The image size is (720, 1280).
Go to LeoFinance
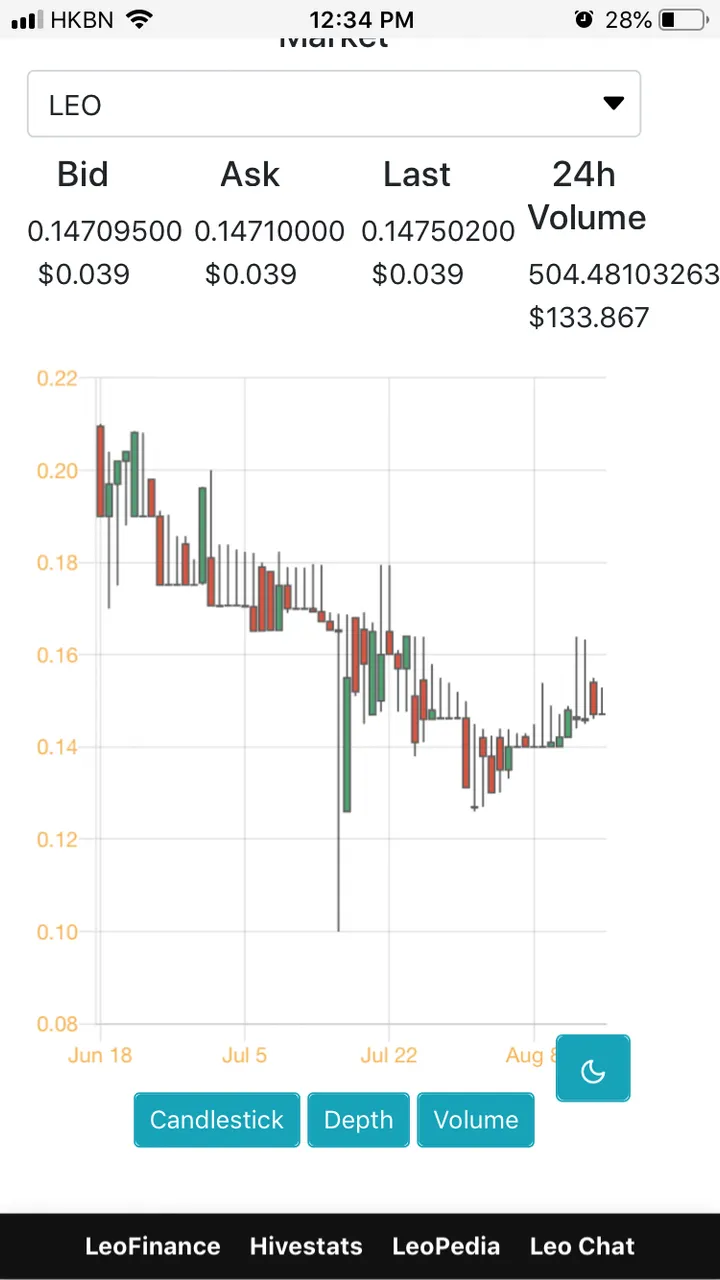pos(152,1246)
